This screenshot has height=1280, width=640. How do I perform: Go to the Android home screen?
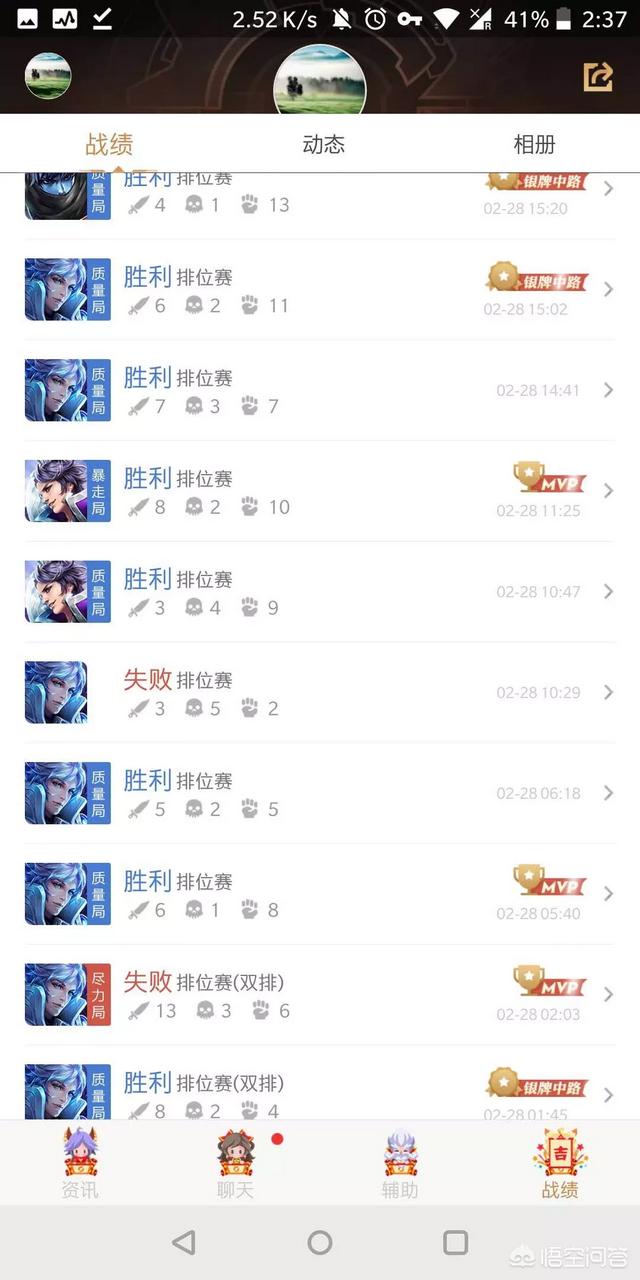[x=320, y=1242]
